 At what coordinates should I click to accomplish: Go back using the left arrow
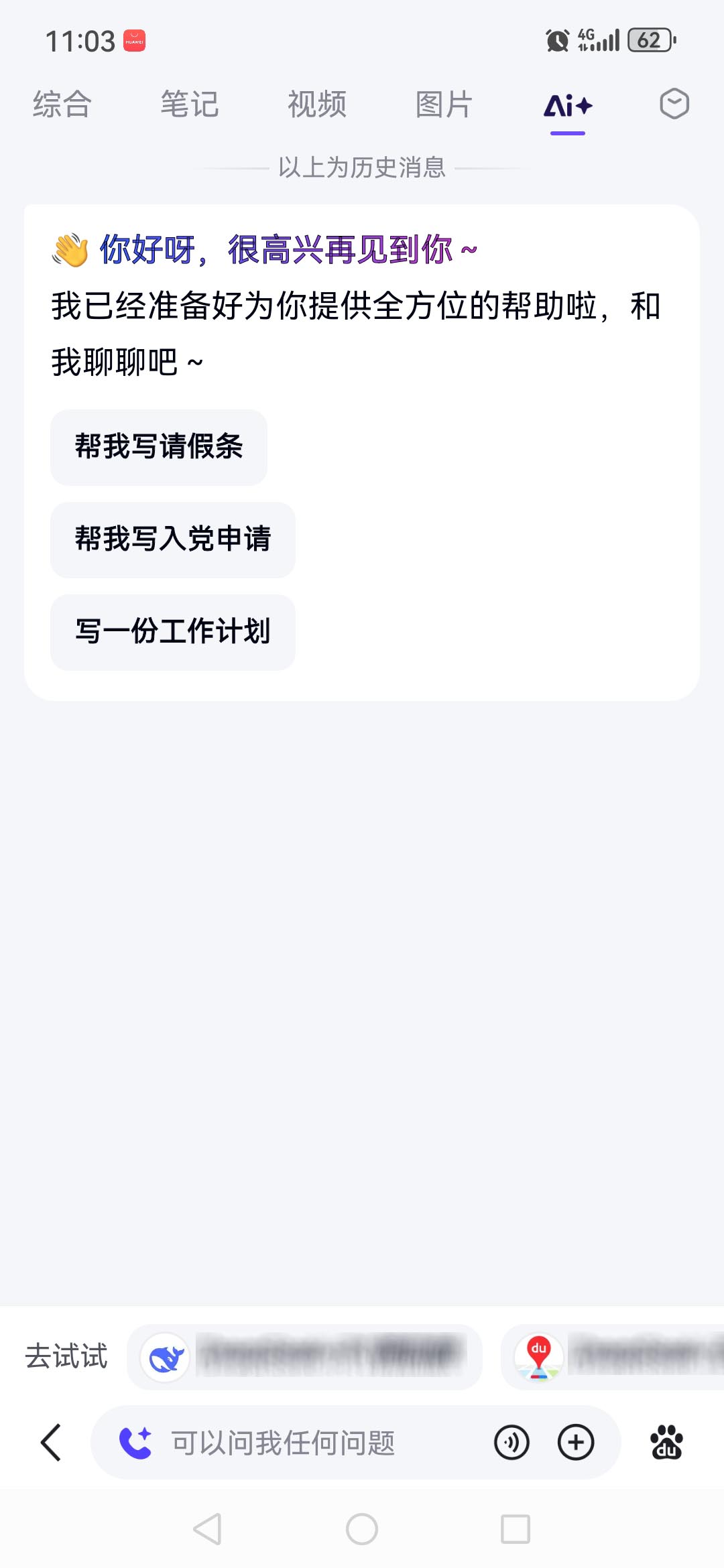(51, 1442)
